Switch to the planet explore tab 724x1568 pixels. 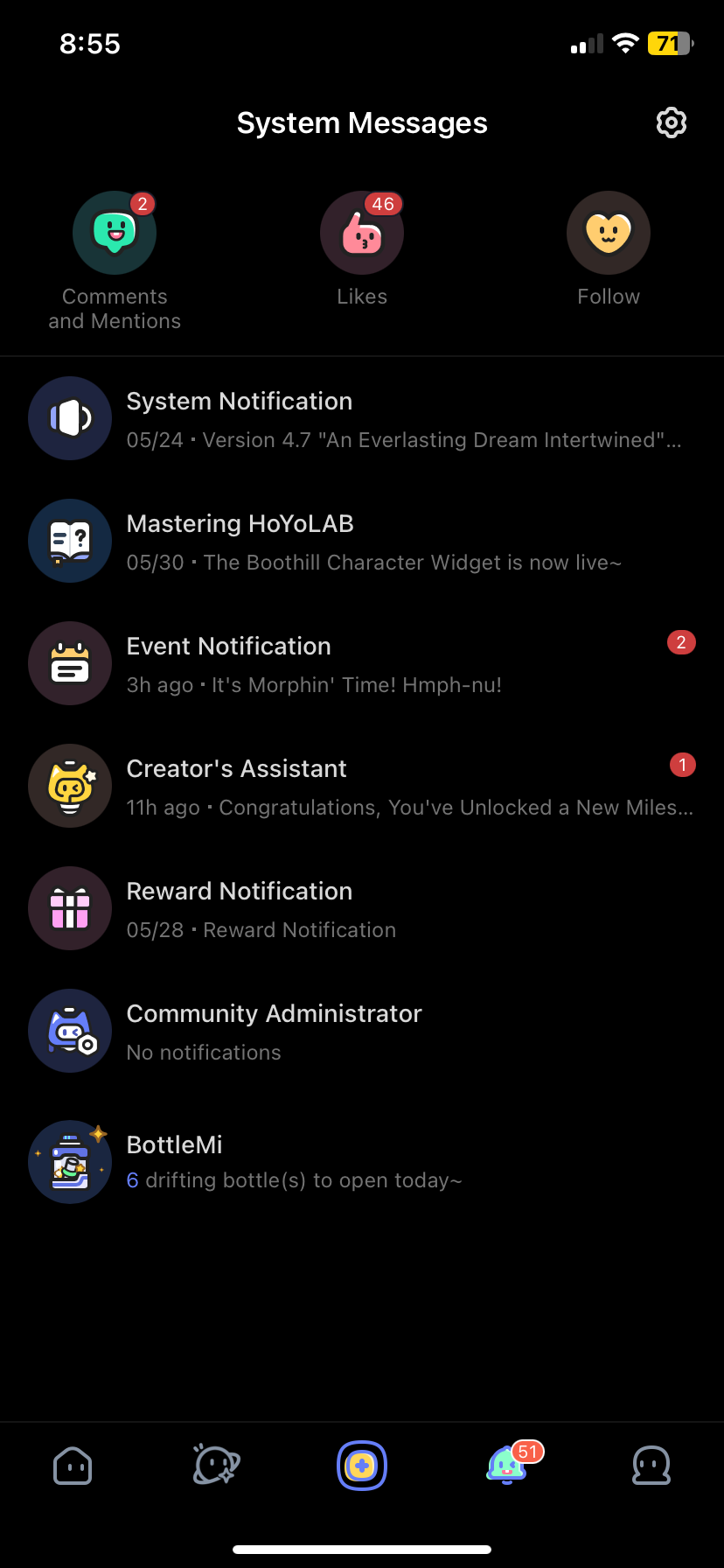216,1465
